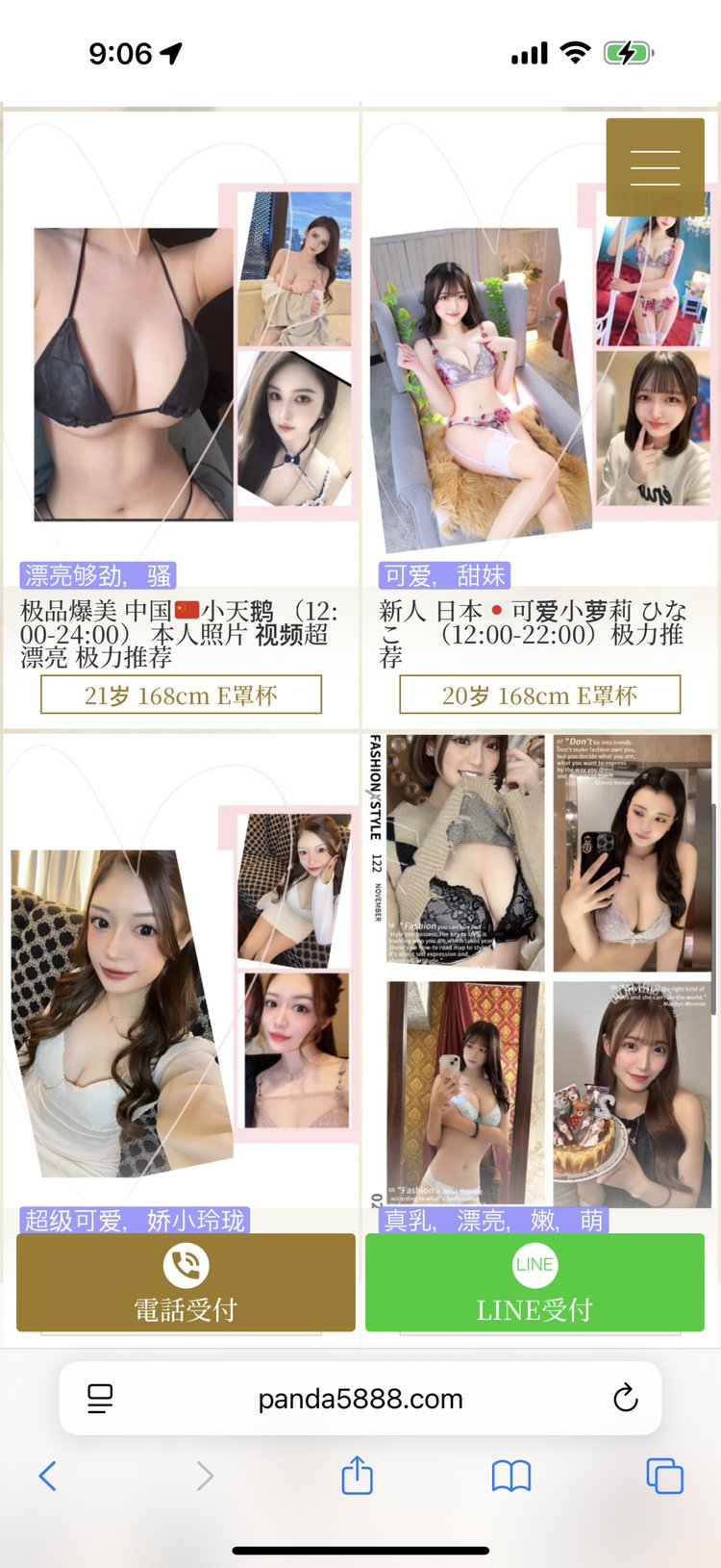Open Safari bookmarks
This screenshot has width=721, height=1568.
tap(510, 1476)
